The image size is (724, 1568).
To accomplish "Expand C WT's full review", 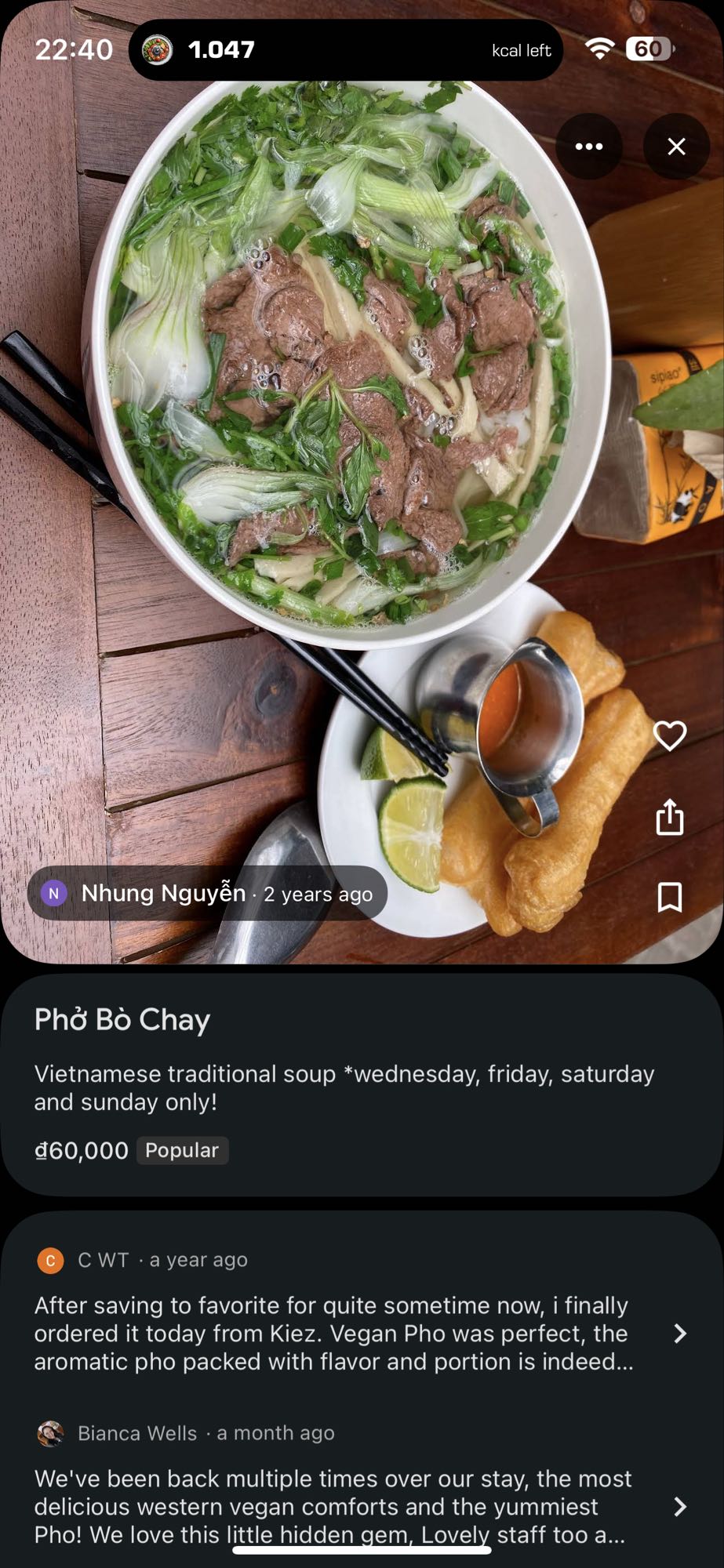I will click(x=679, y=1334).
